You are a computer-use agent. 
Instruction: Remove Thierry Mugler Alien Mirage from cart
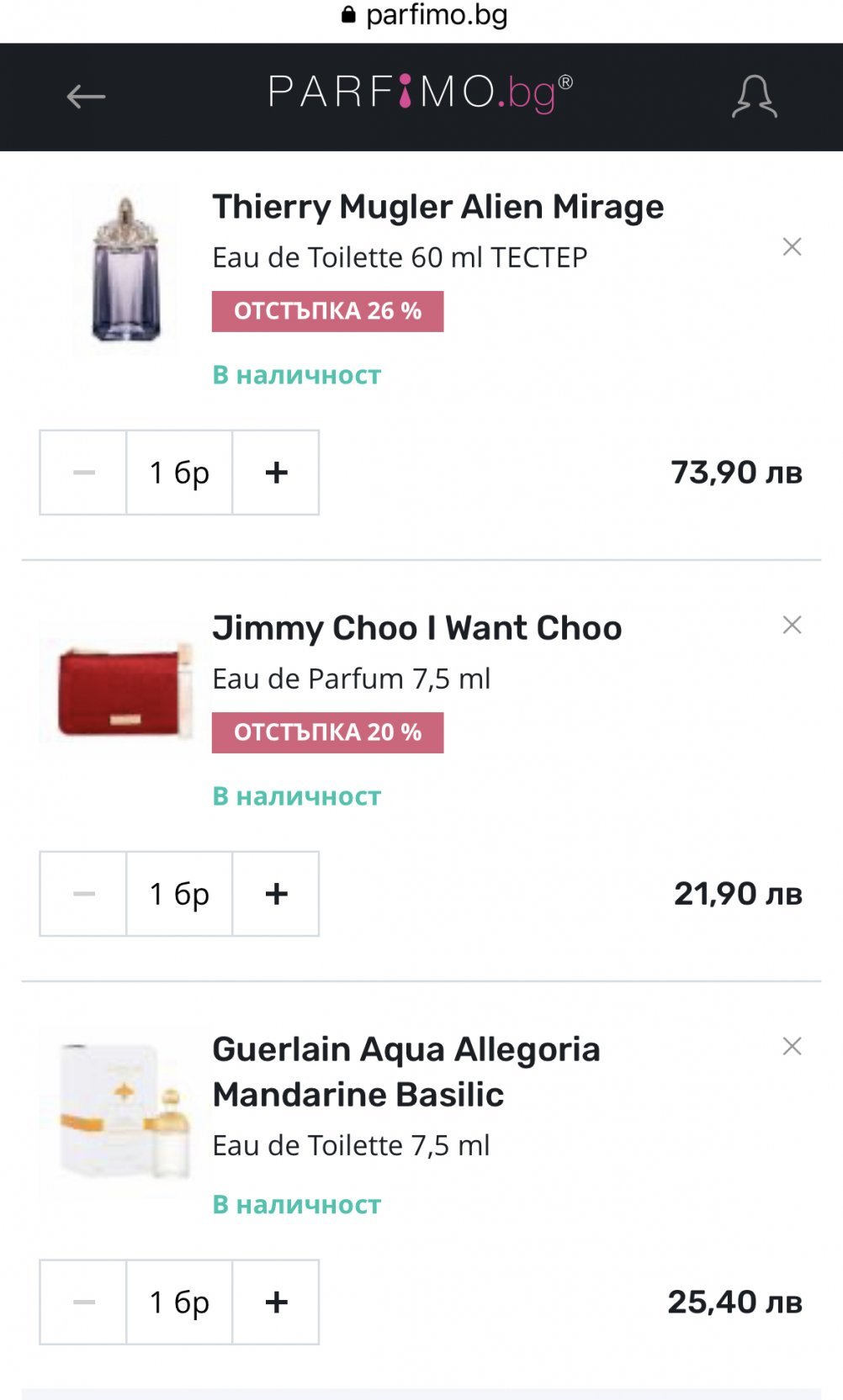pos(792,246)
